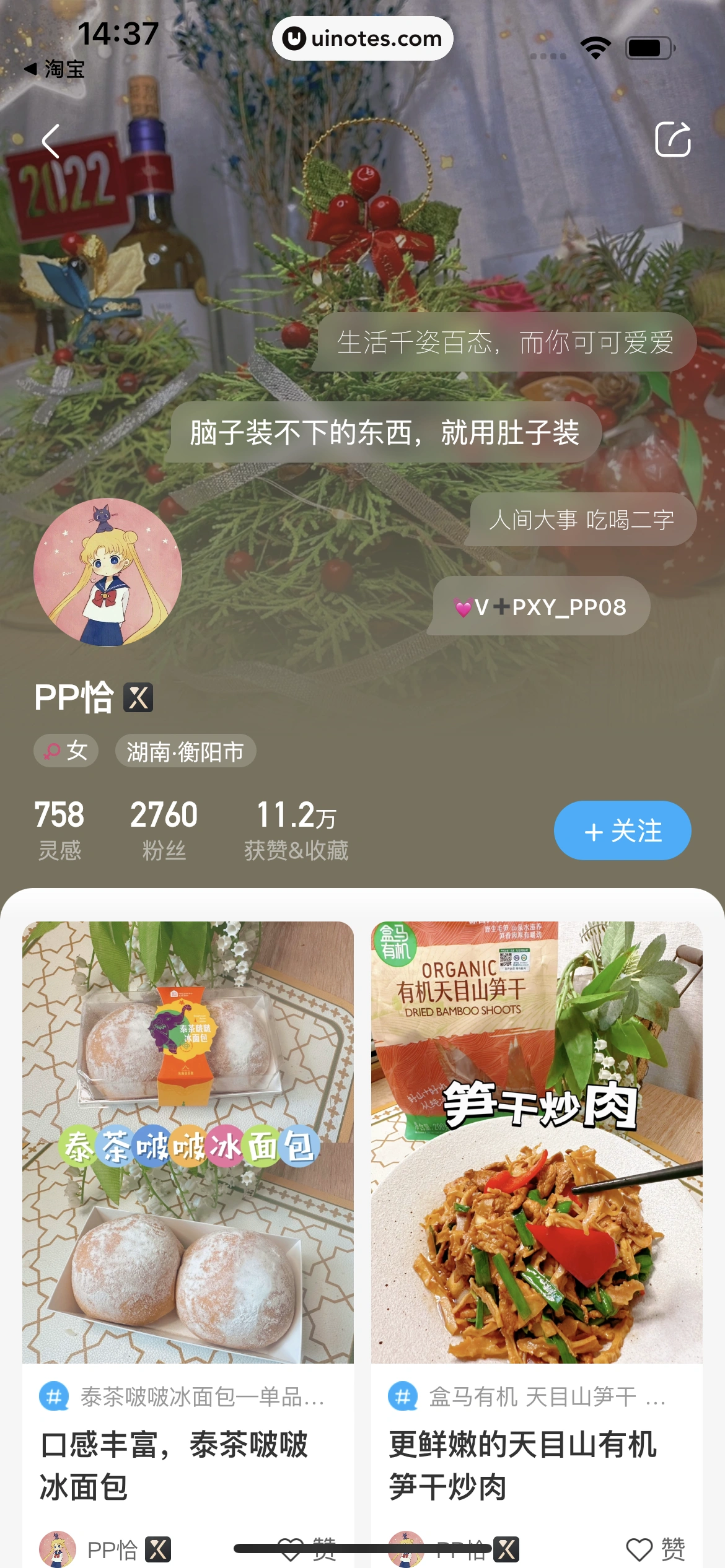Viewport: 725px width, 1568px height.
Task: Follow PP恰 with the 关注 button
Action: point(622,830)
